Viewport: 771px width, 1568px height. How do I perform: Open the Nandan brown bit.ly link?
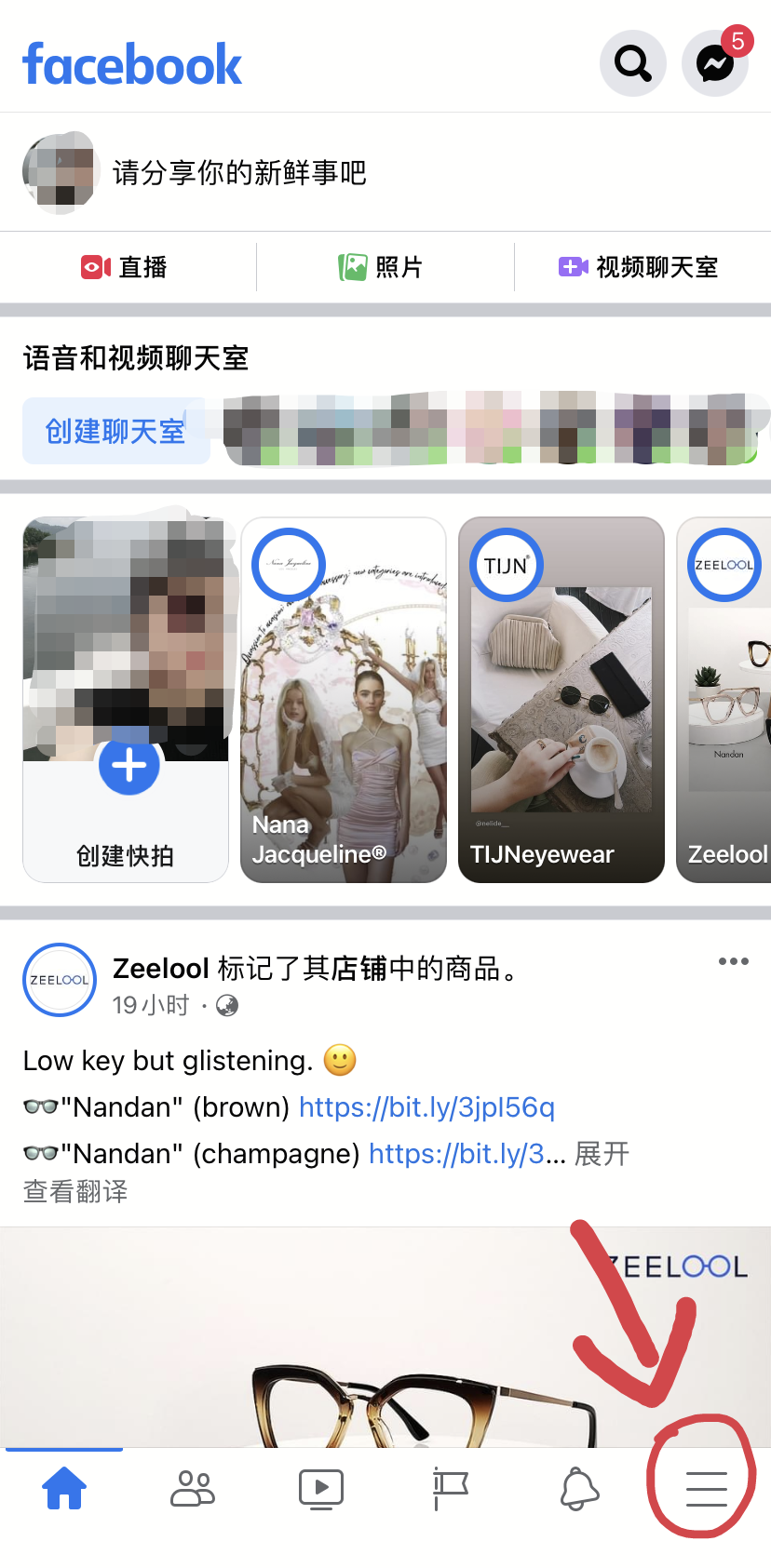tap(426, 1107)
